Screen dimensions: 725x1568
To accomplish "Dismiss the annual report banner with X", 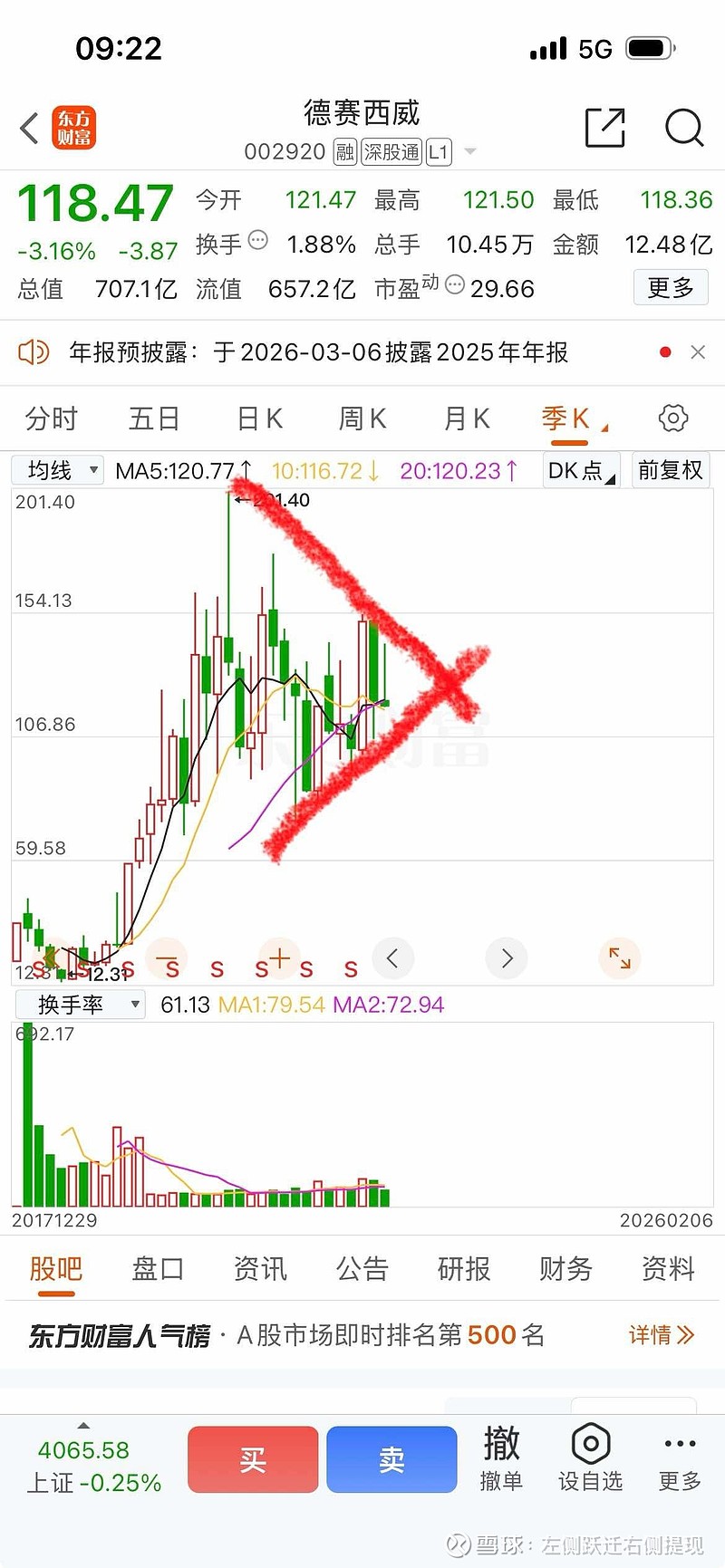I will click(x=698, y=351).
